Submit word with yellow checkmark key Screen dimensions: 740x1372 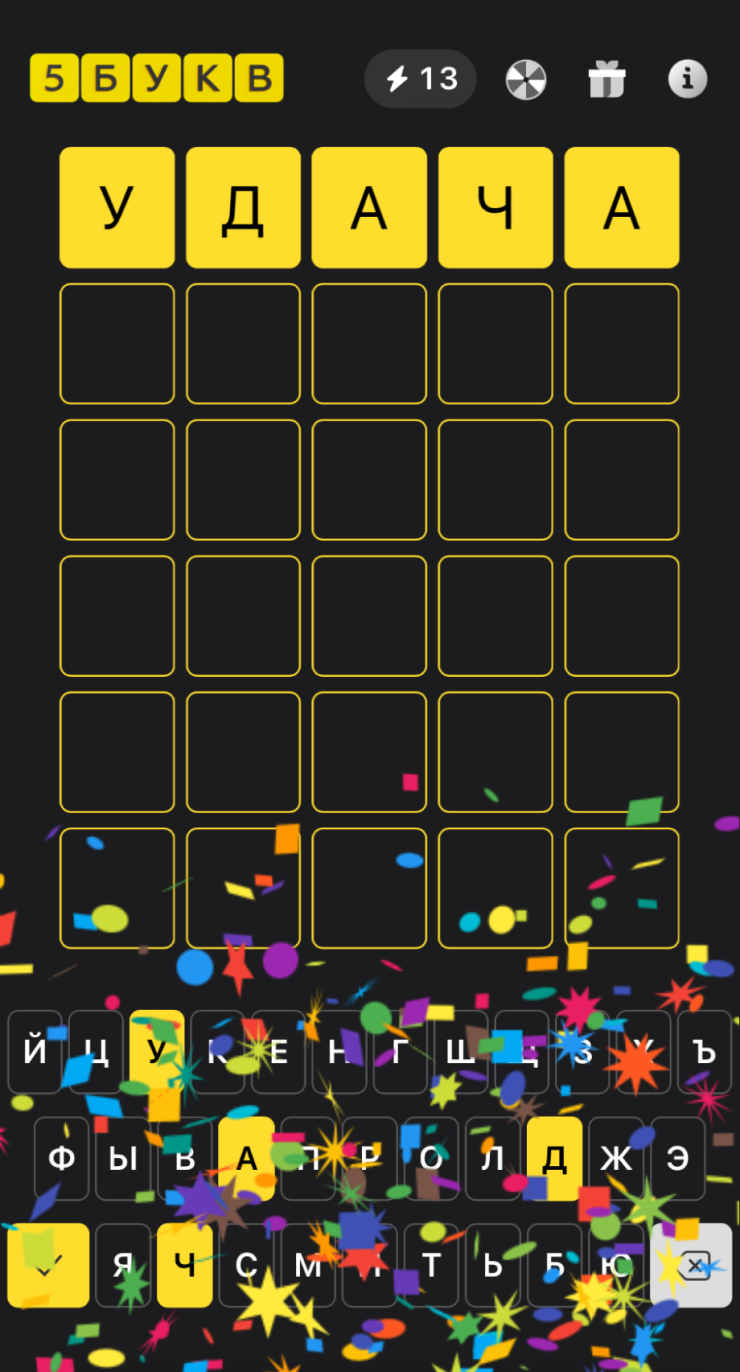click(x=48, y=1265)
